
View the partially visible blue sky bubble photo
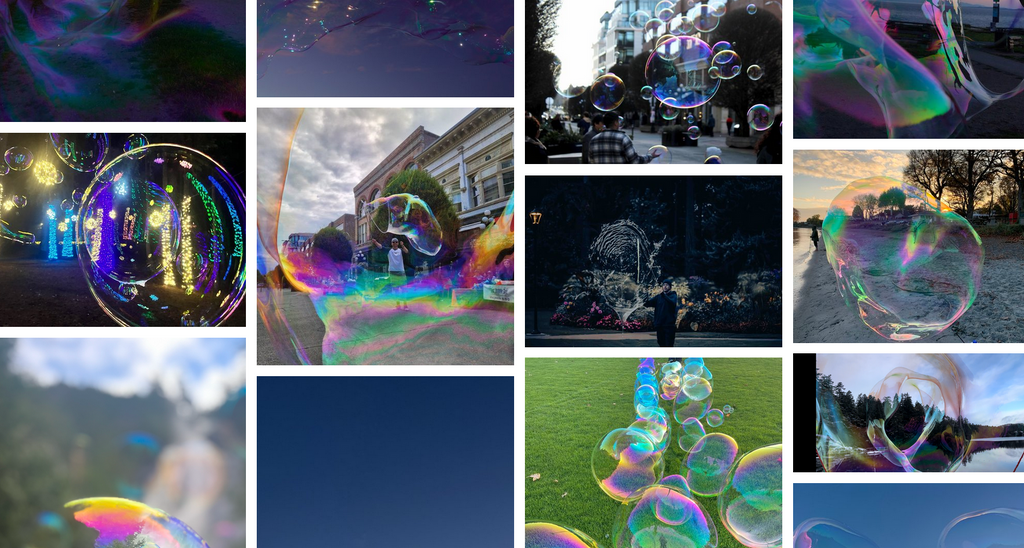pos(908,516)
